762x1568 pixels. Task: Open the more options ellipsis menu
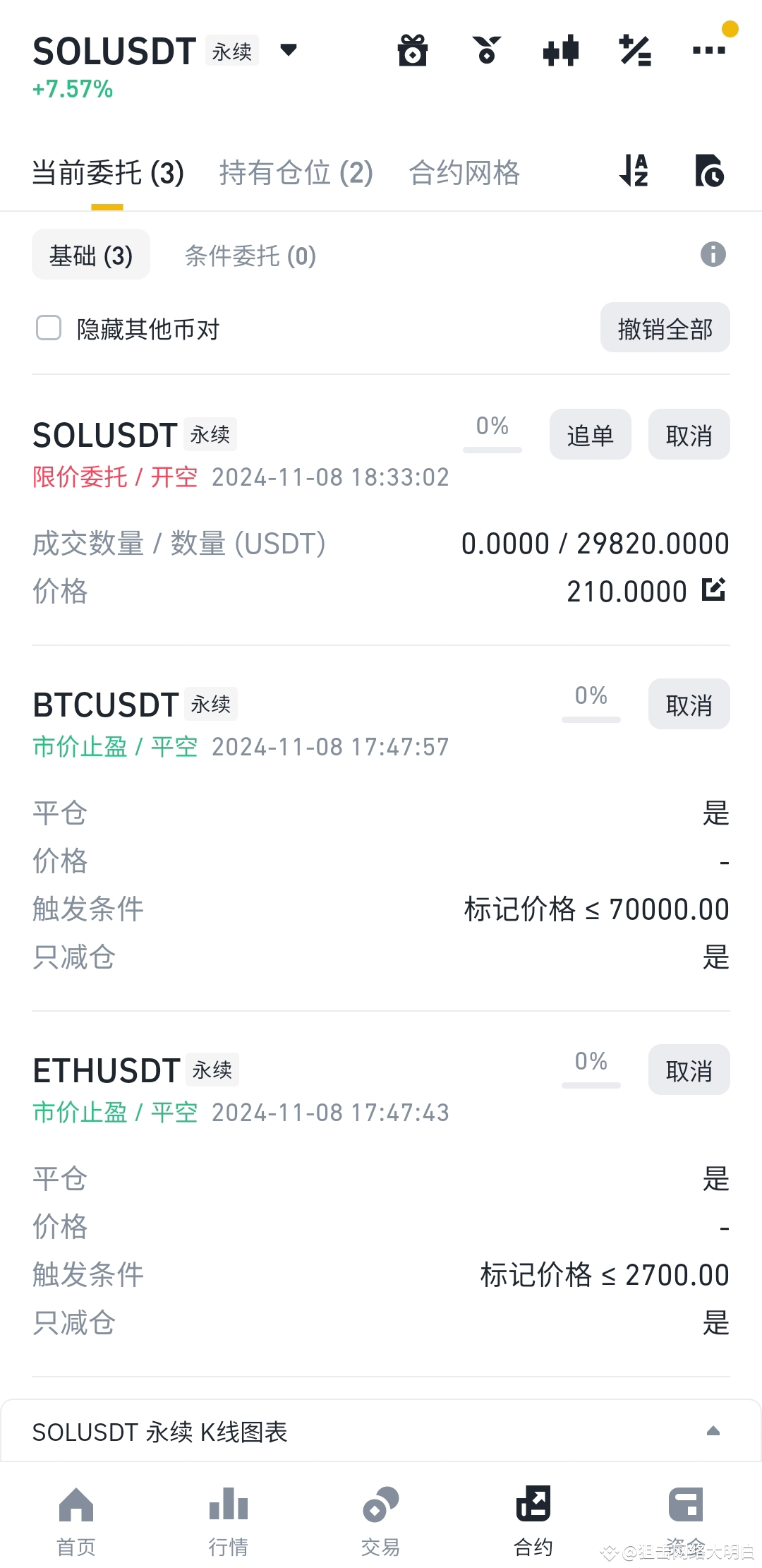pos(709,49)
